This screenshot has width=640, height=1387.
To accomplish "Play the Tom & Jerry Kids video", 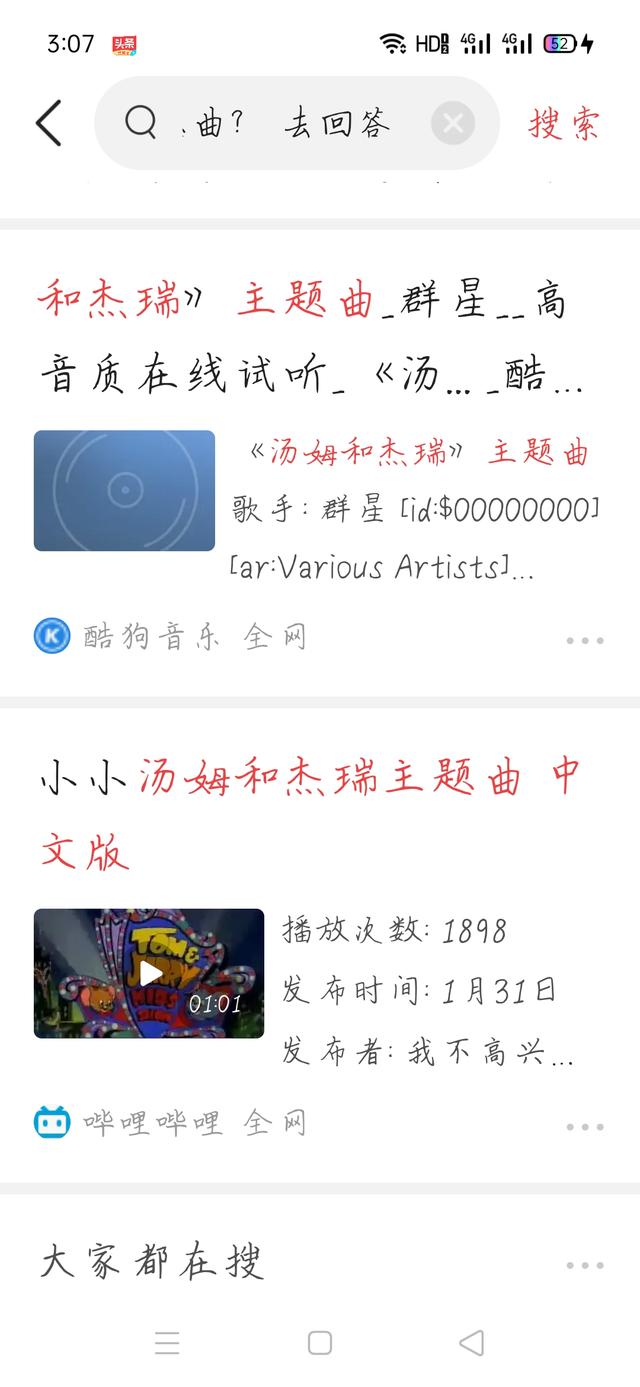I will pos(149,973).
